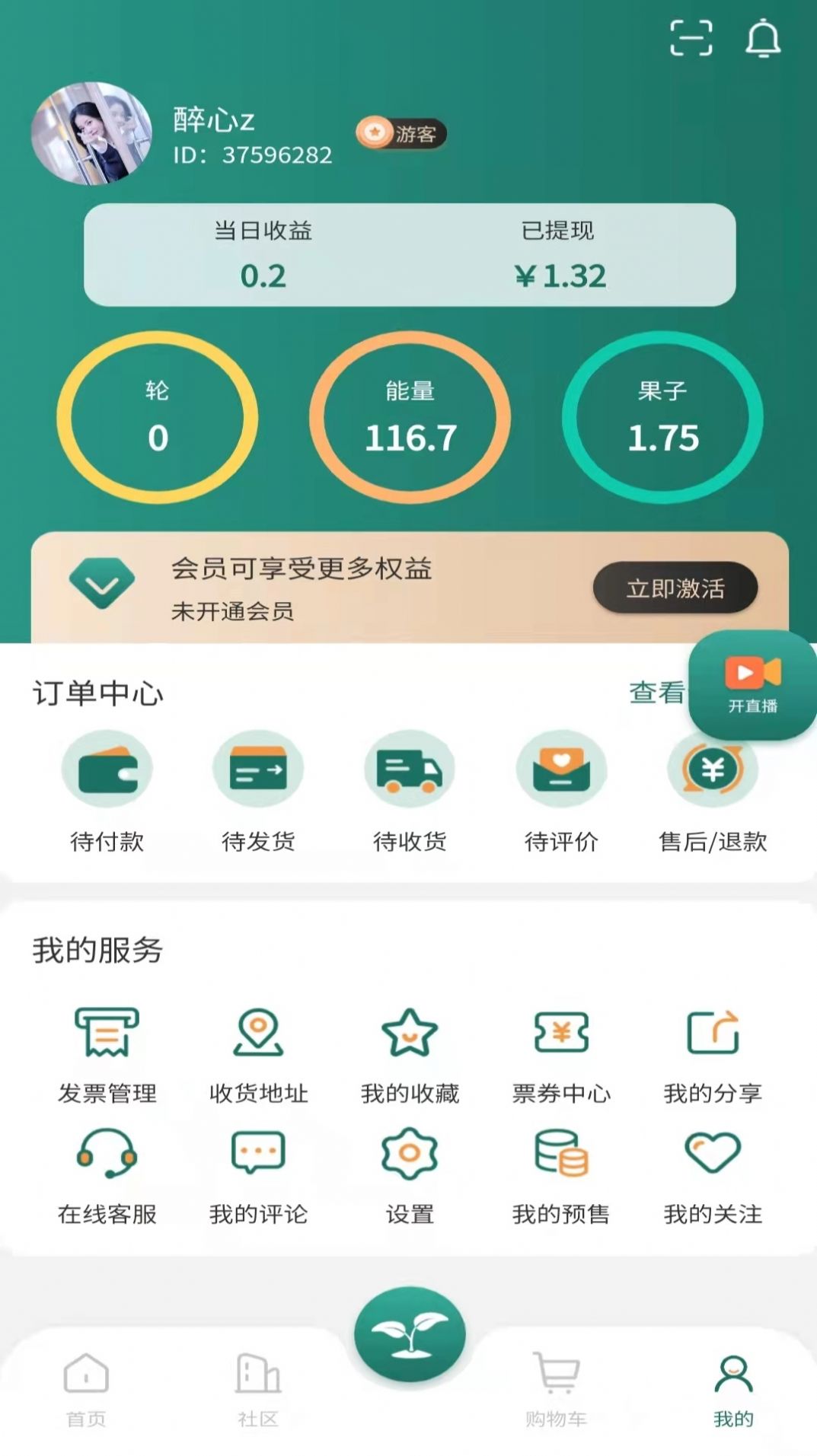Tap the orange 能量 116.7 ring

tap(409, 417)
